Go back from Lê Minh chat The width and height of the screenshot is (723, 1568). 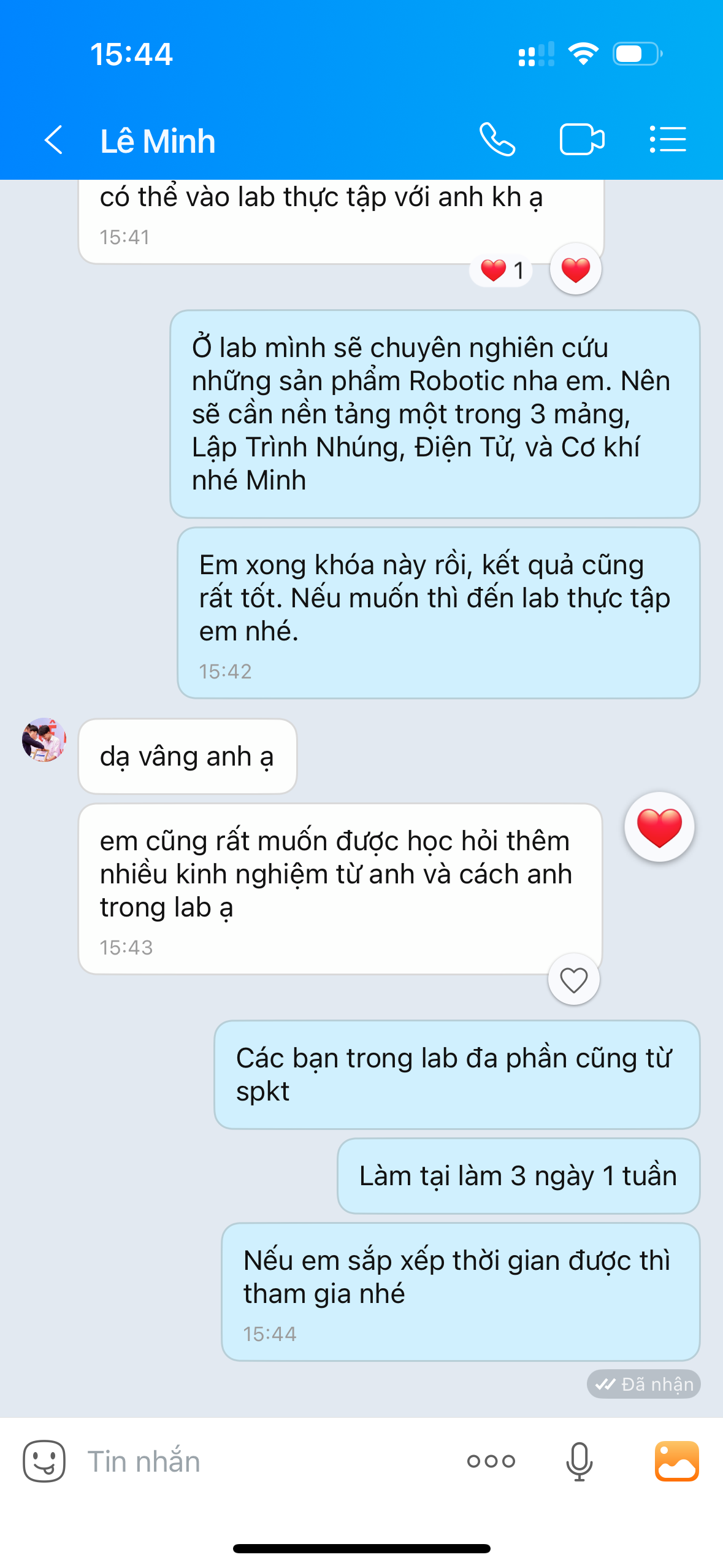[54, 140]
